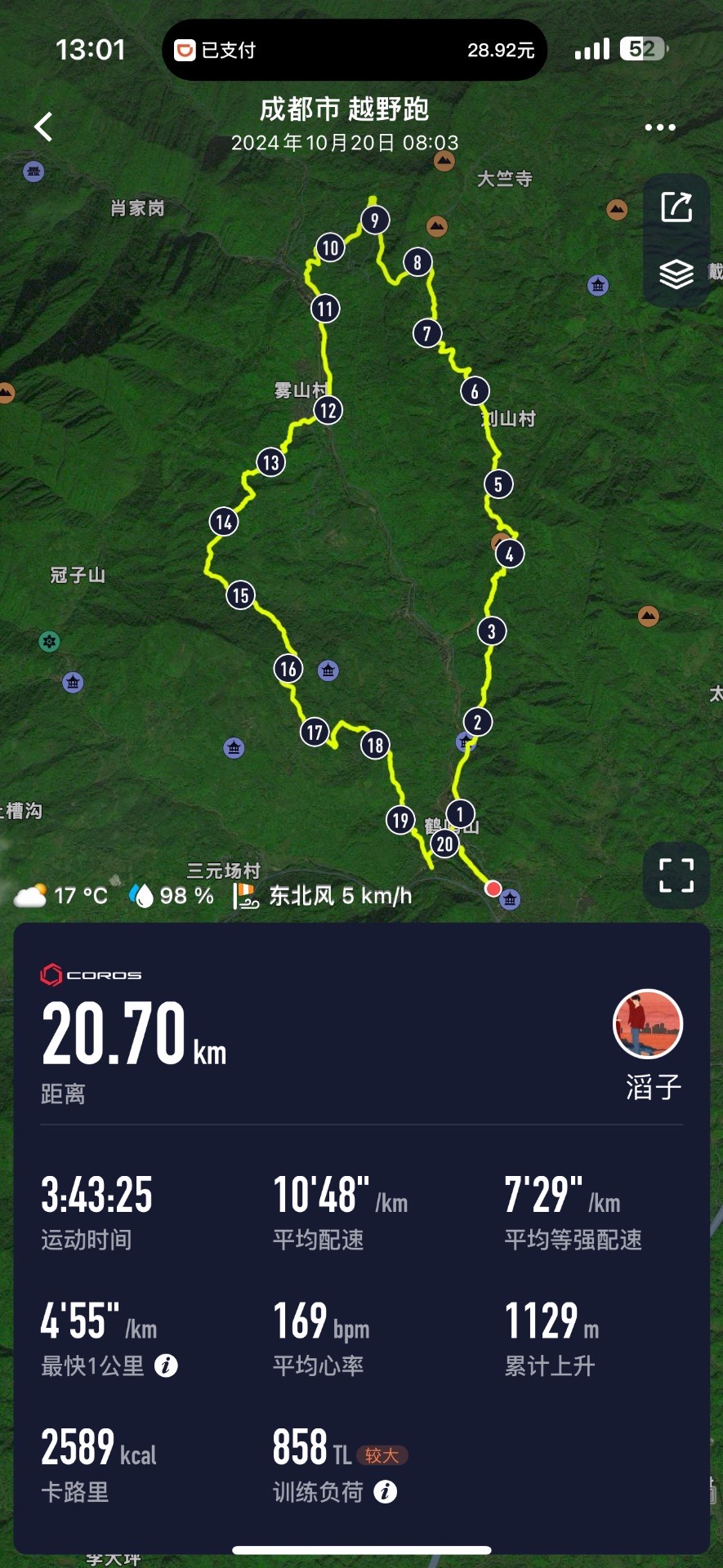This screenshot has width=723, height=1568.
Task: Open the map layers selector
Action: tap(676, 274)
